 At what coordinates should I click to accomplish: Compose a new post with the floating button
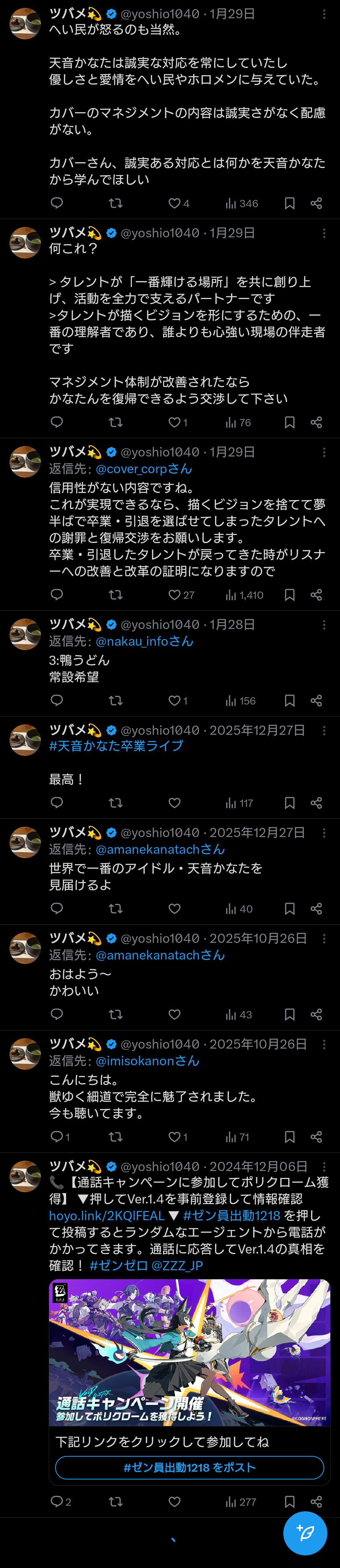coord(305,1533)
